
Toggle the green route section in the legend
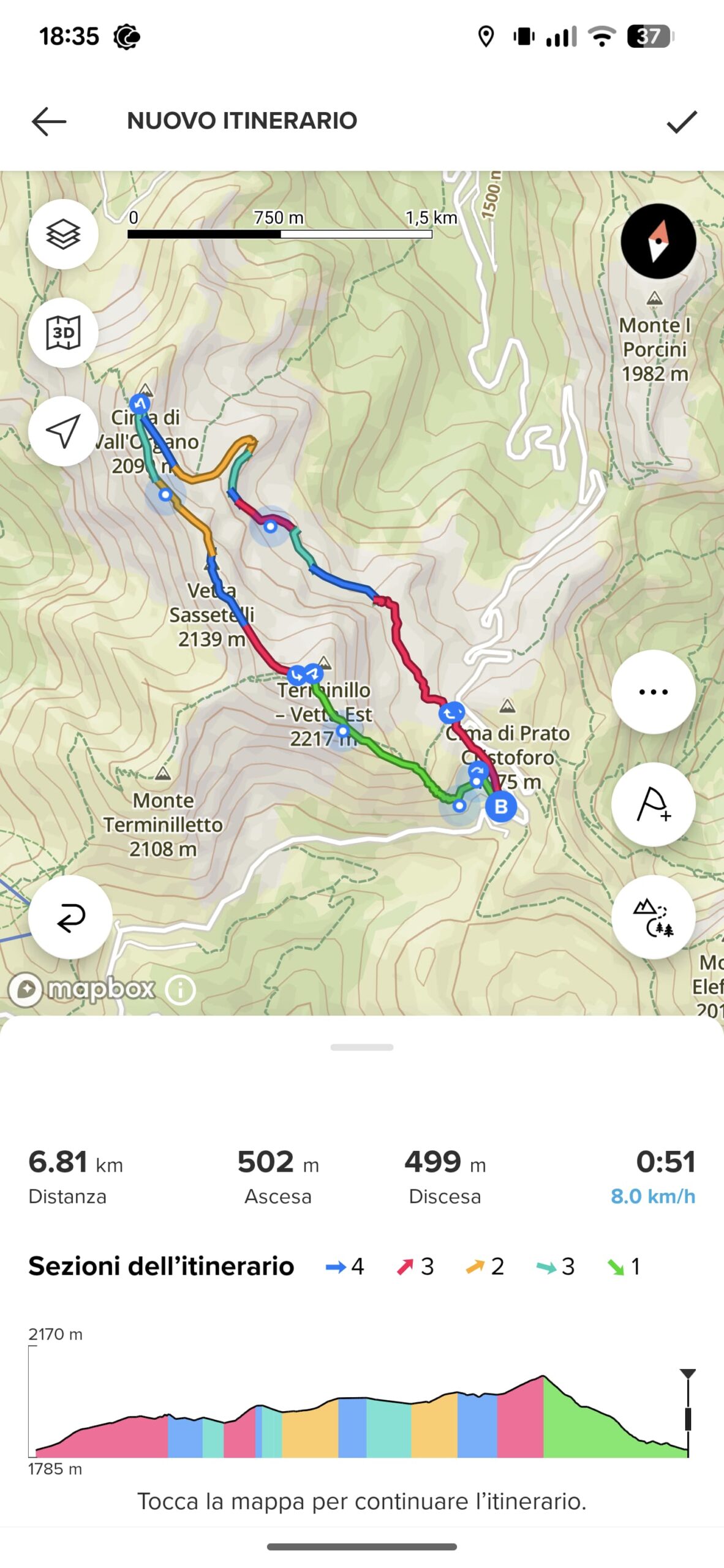coord(622,1266)
